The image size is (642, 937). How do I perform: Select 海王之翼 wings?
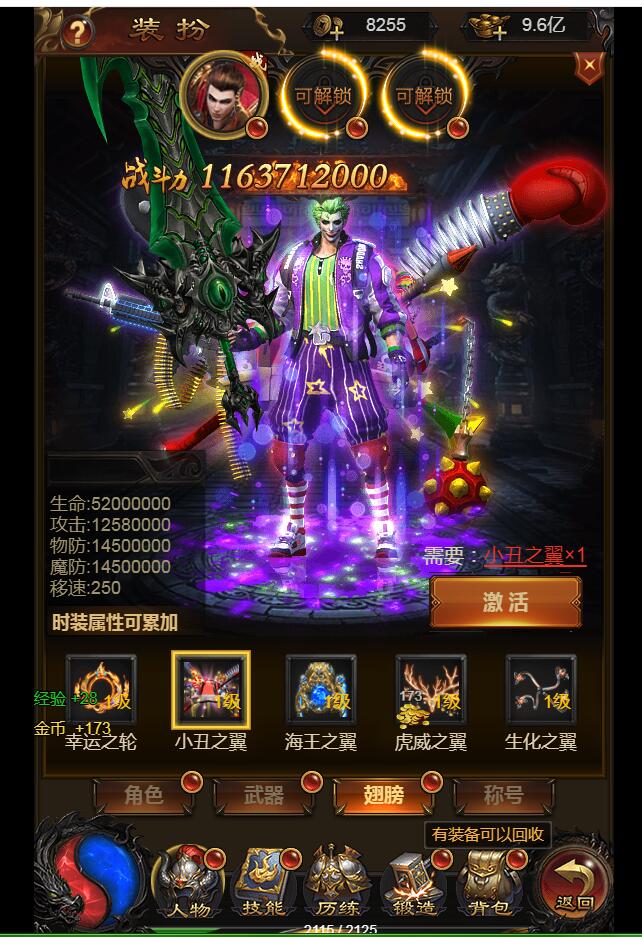[x=321, y=690]
